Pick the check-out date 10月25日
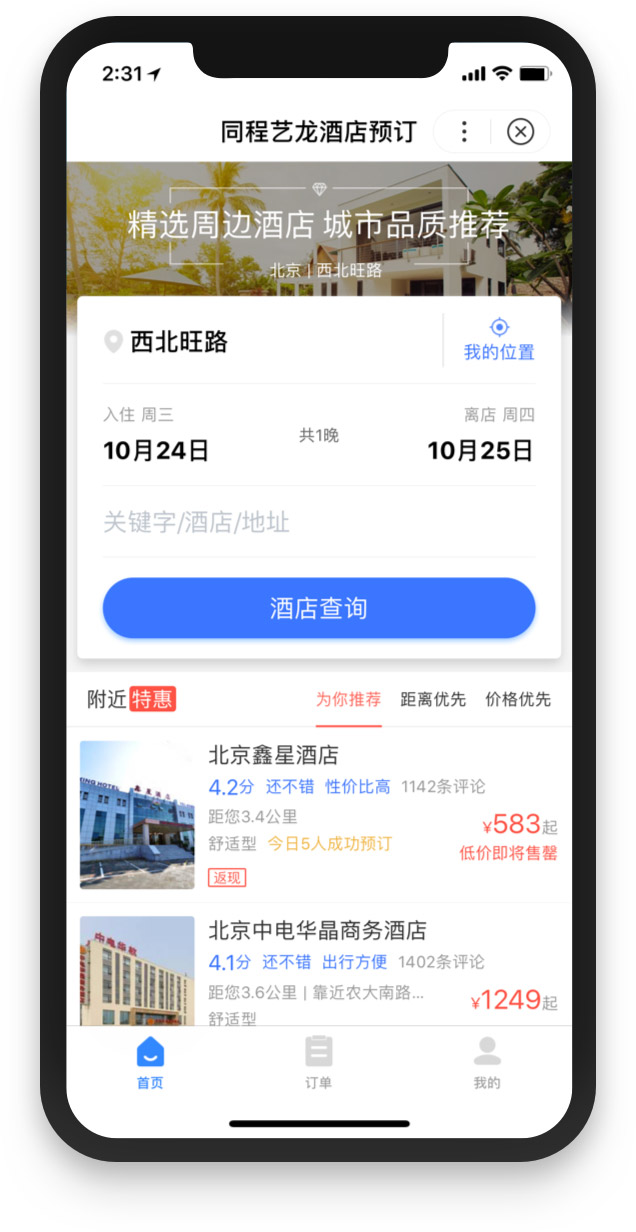 480,450
